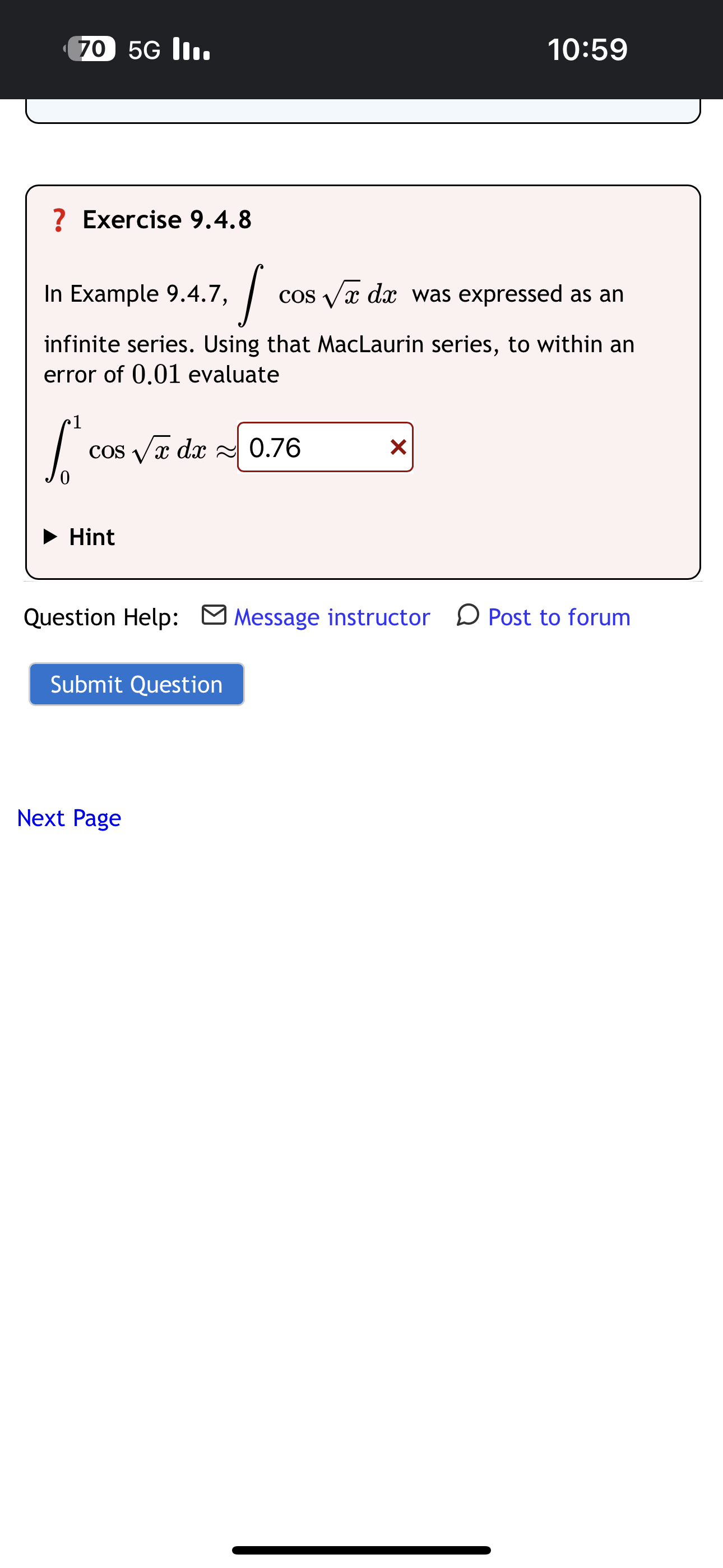Viewport: 723px width, 1568px height.
Task: Click the battery indicator showing 70
Action: pos(91,49)
